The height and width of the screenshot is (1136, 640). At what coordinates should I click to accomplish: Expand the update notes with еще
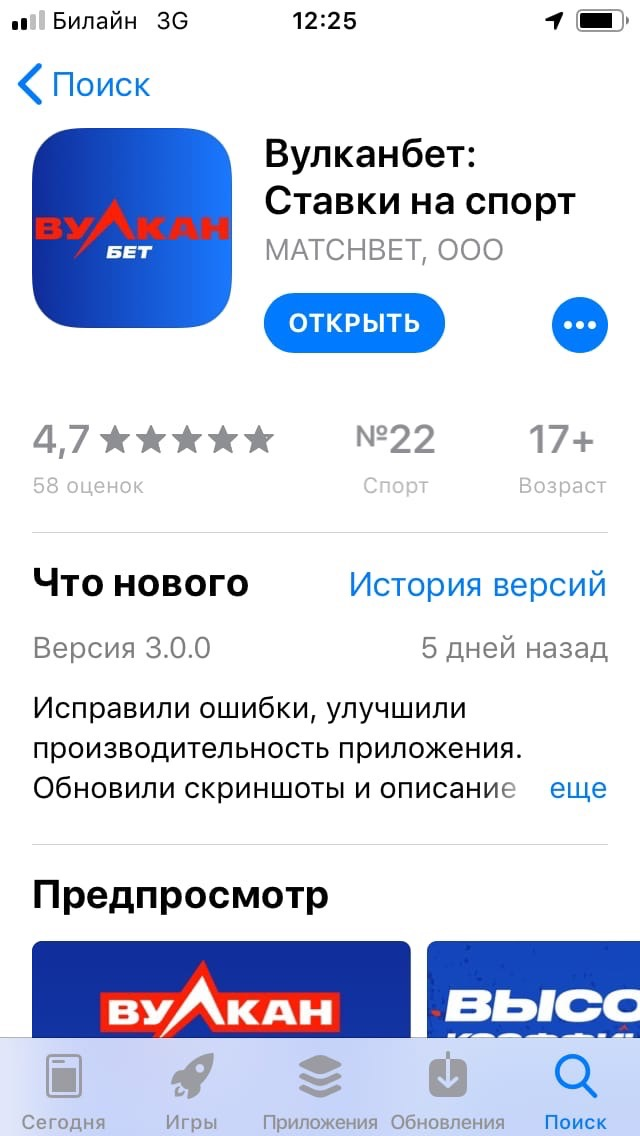click(578, 788)
